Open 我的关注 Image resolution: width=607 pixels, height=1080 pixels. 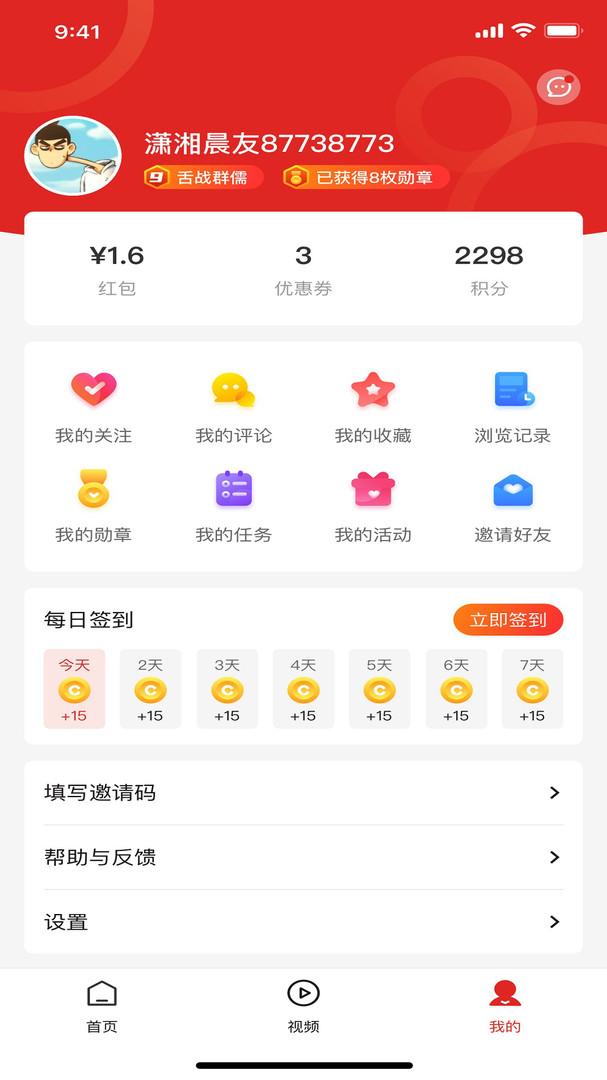click(94, 406)
